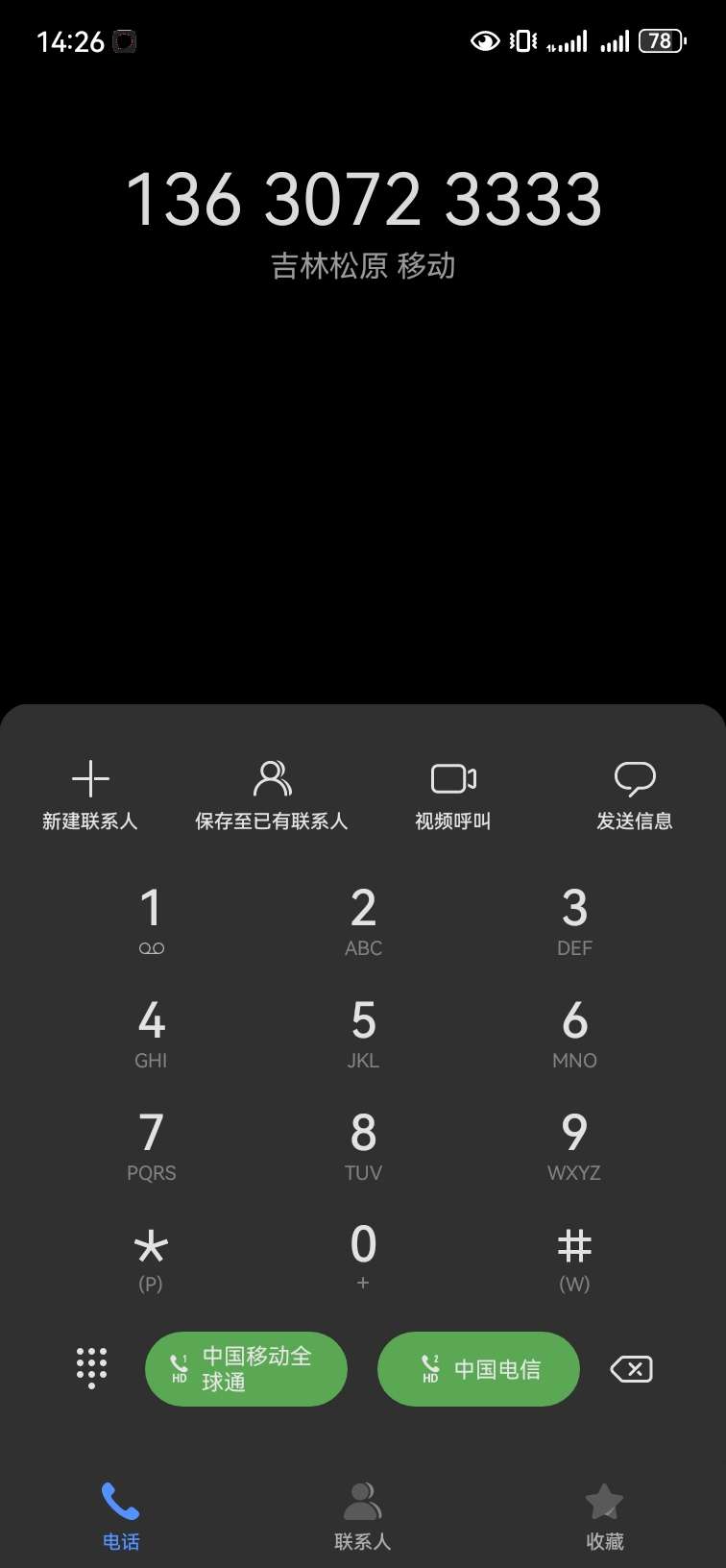Delete last digit with backspace icon
Screen dimensions: 726x1568
tap(631, 1369)
